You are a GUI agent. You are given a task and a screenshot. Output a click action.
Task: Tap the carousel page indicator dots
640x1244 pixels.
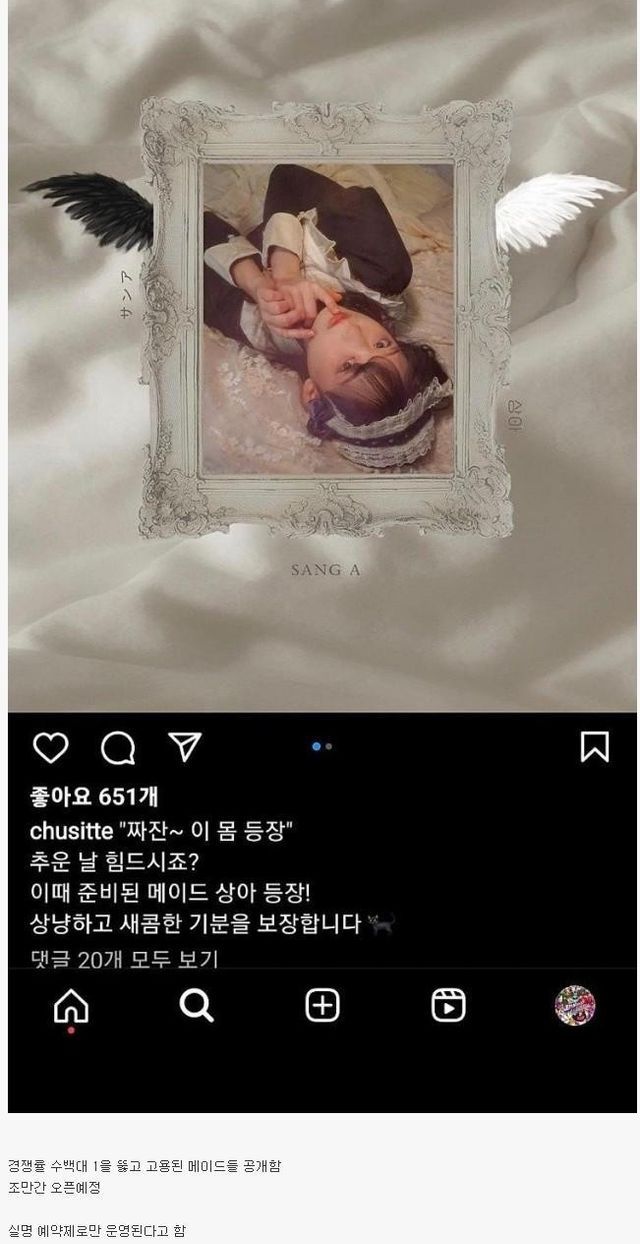[322, 746]
